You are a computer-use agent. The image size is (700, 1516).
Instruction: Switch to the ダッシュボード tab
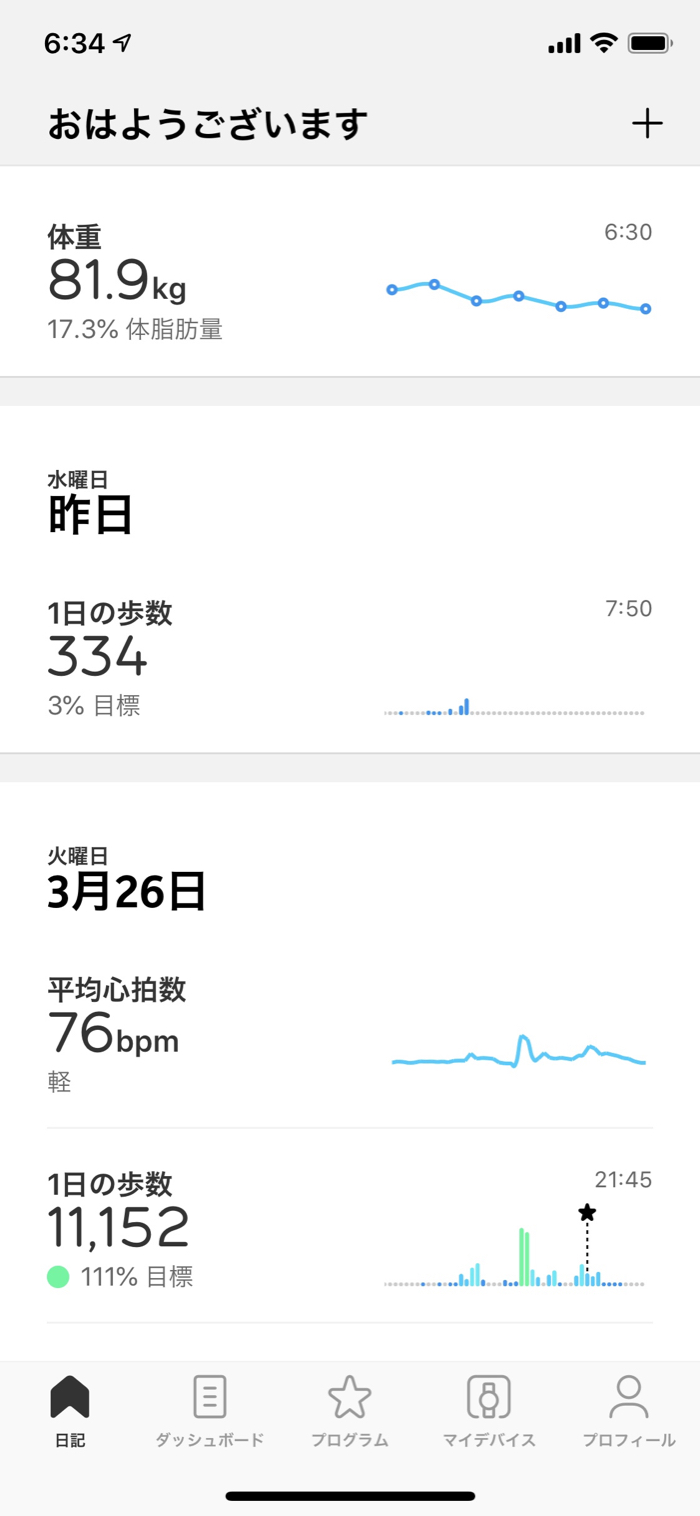point(209,1410)
